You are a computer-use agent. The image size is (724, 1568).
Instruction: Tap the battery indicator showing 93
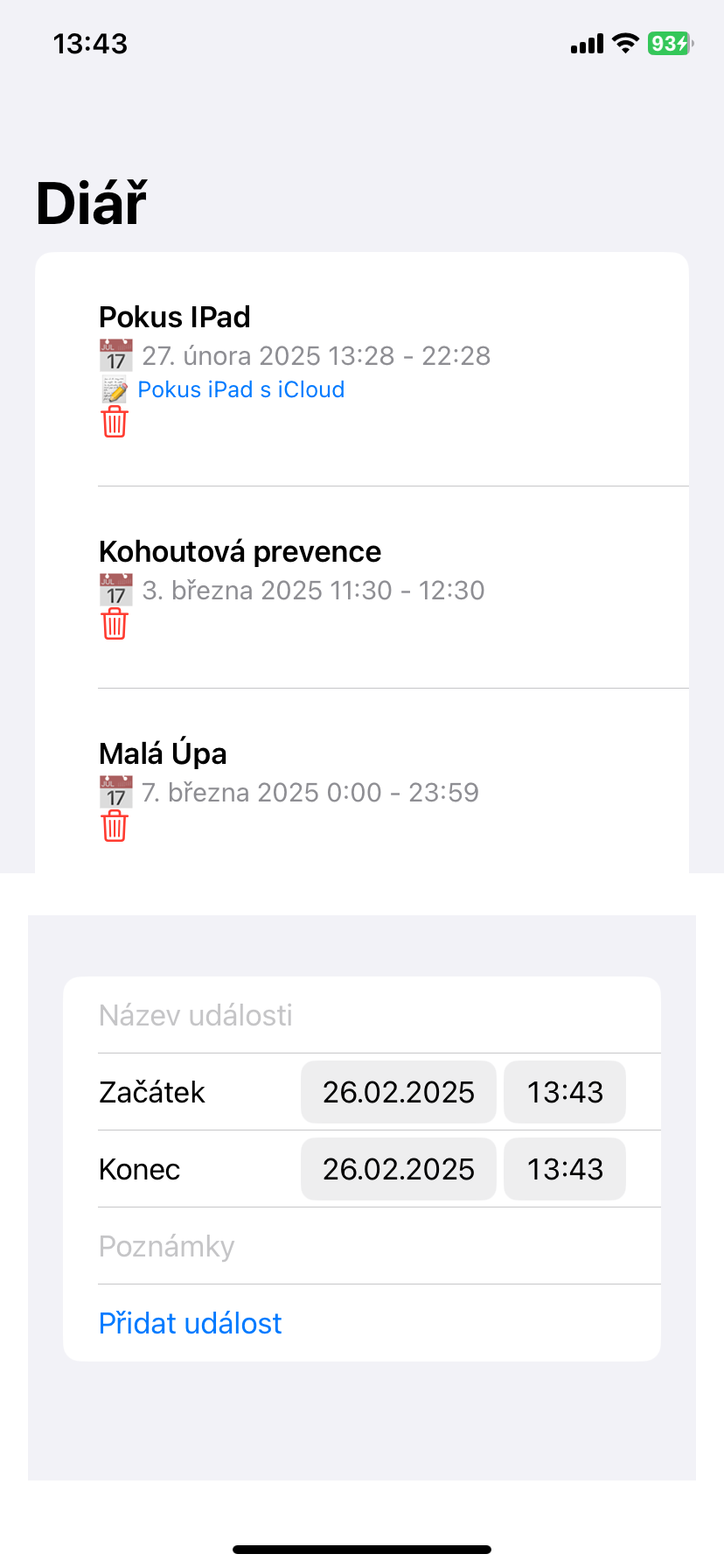(668, 42)
